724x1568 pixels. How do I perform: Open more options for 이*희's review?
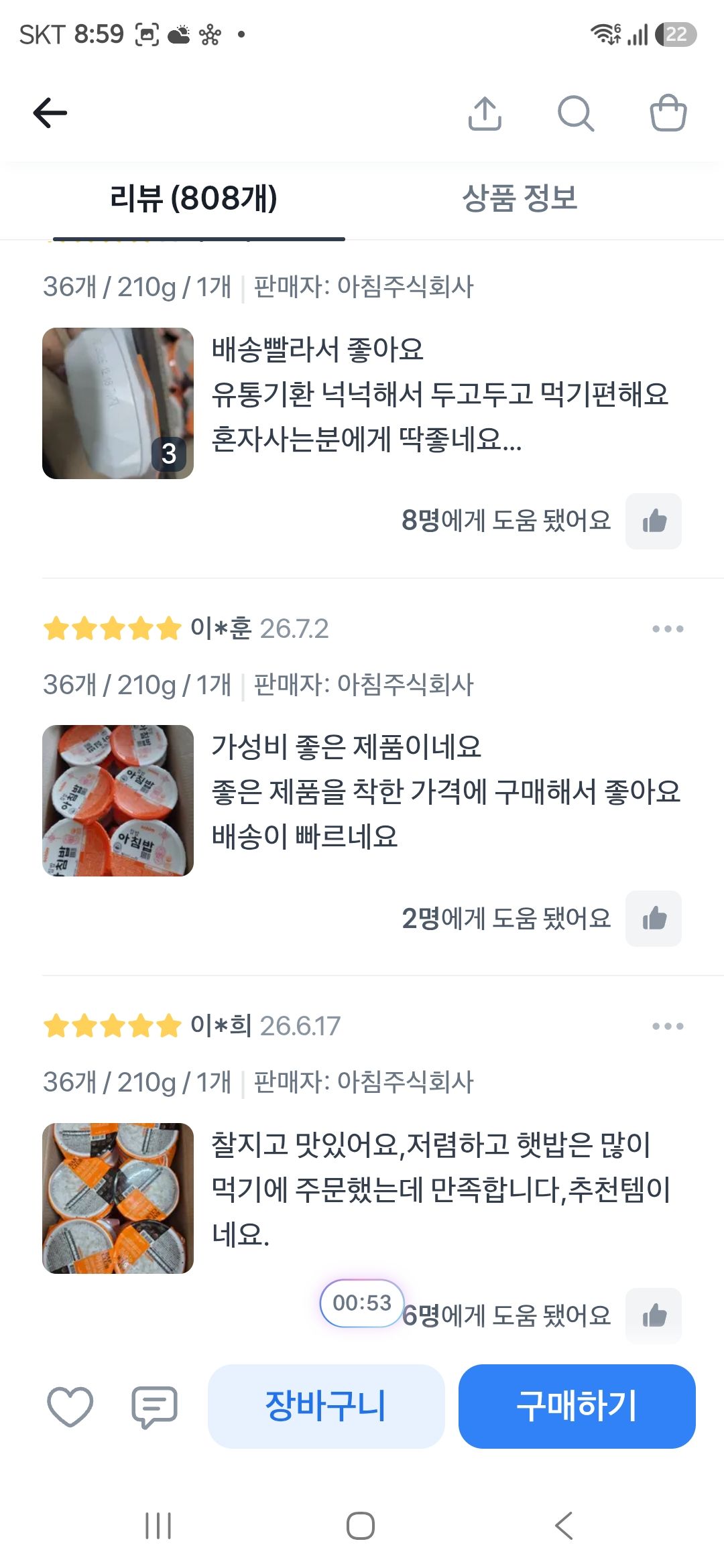point(668,1026)
